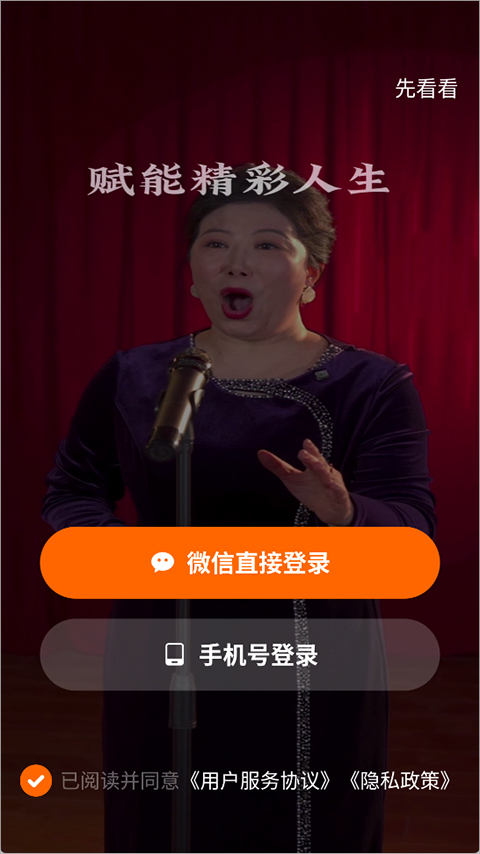Image resolution: width=480 pixels, height=854 pixels.
Task: Uncheck the 已阅读并同意 agreement checkbox
Action: click(36, 780)
